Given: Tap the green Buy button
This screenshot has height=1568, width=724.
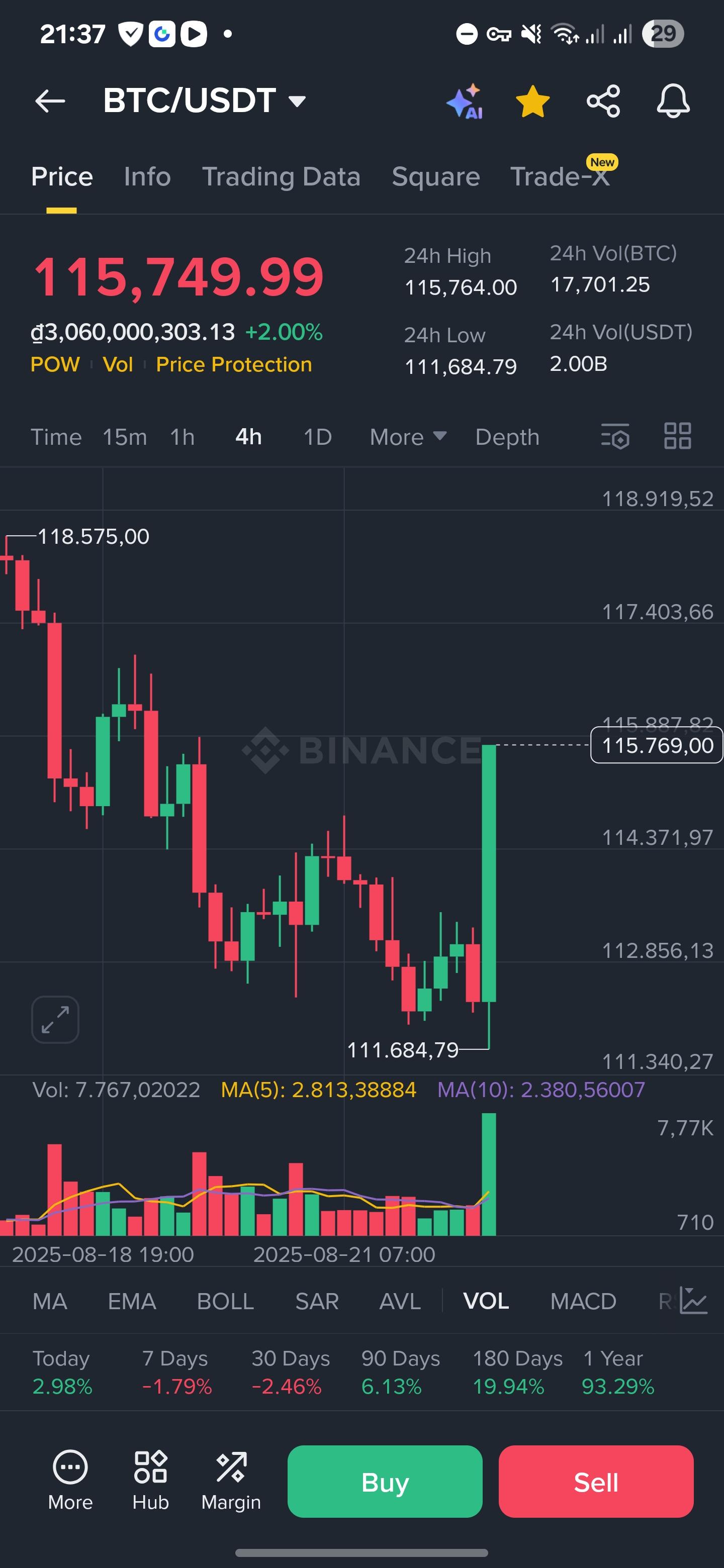Looking at the screenshot, I should click(x=385, y=1482).
